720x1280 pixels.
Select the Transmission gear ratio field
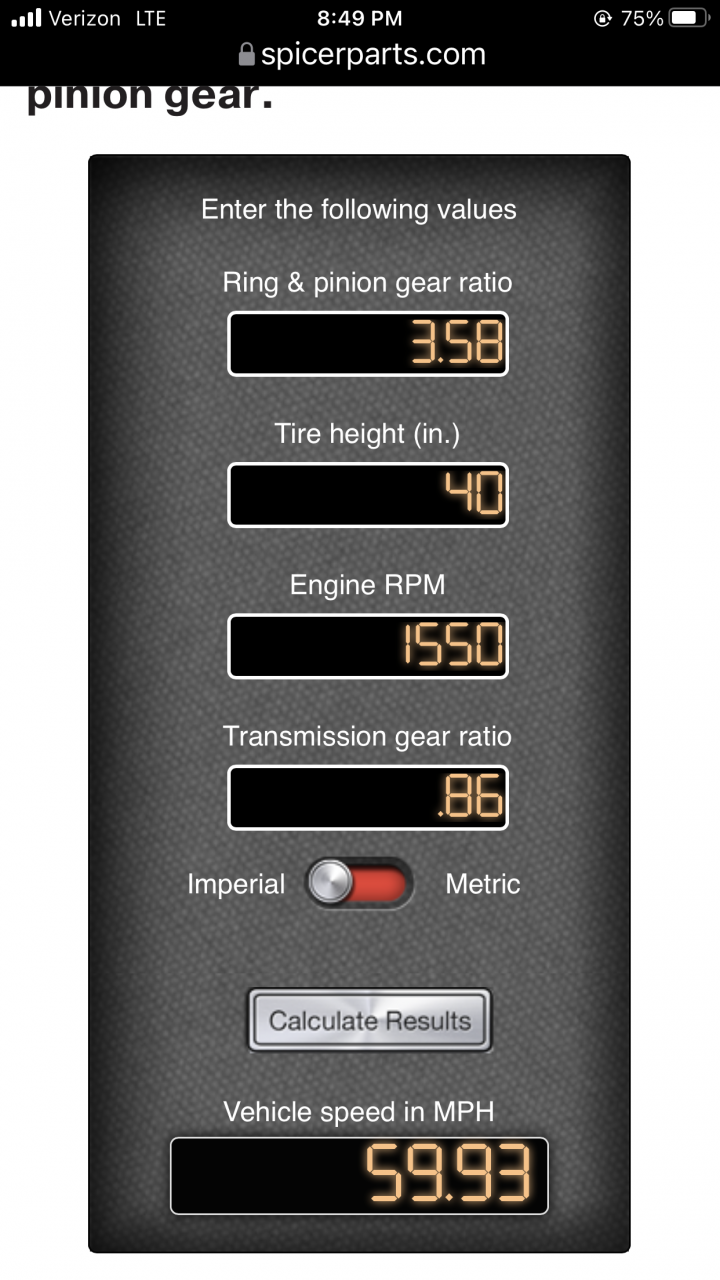368,797
